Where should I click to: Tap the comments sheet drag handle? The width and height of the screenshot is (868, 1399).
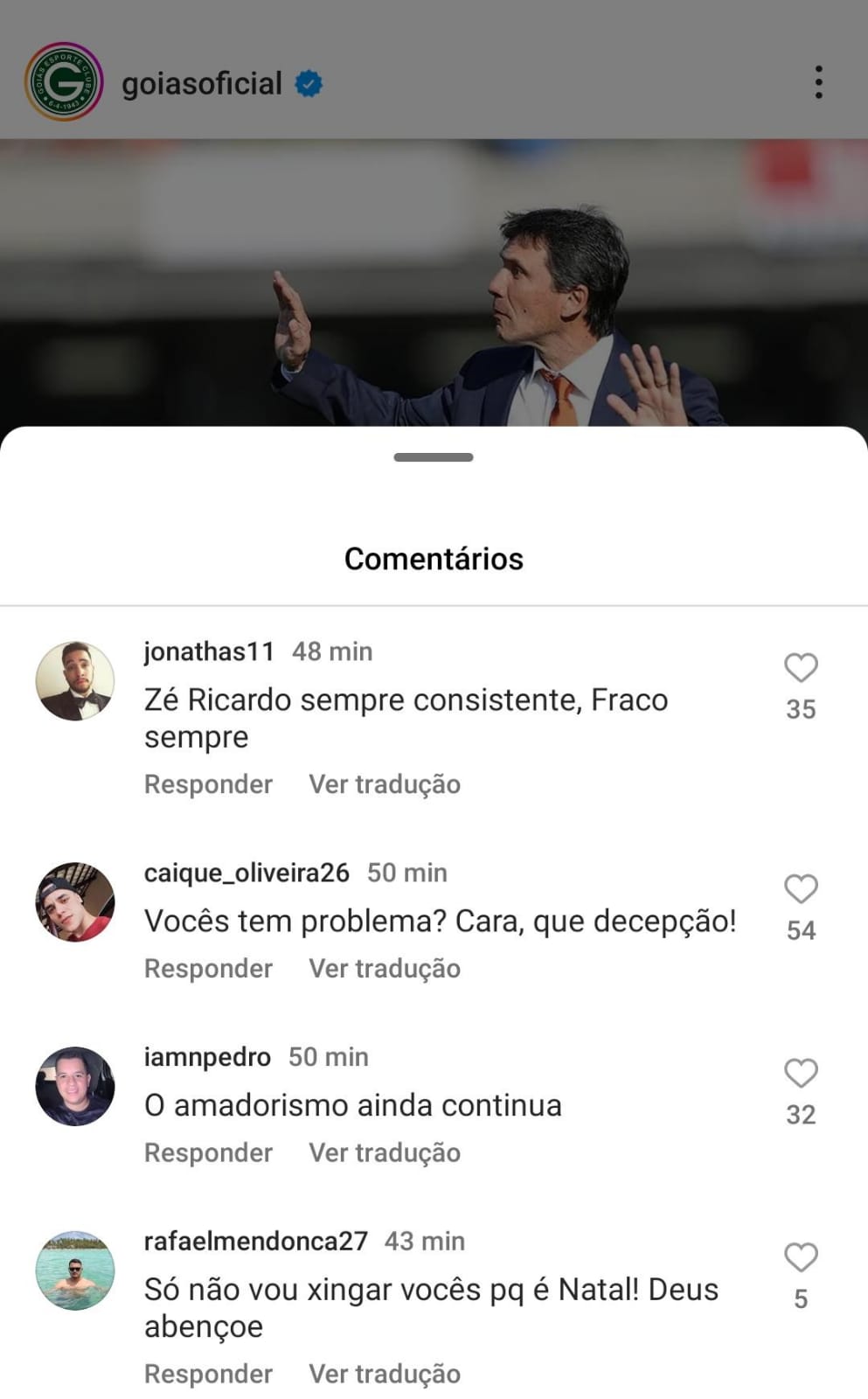(x=434, y=457)
